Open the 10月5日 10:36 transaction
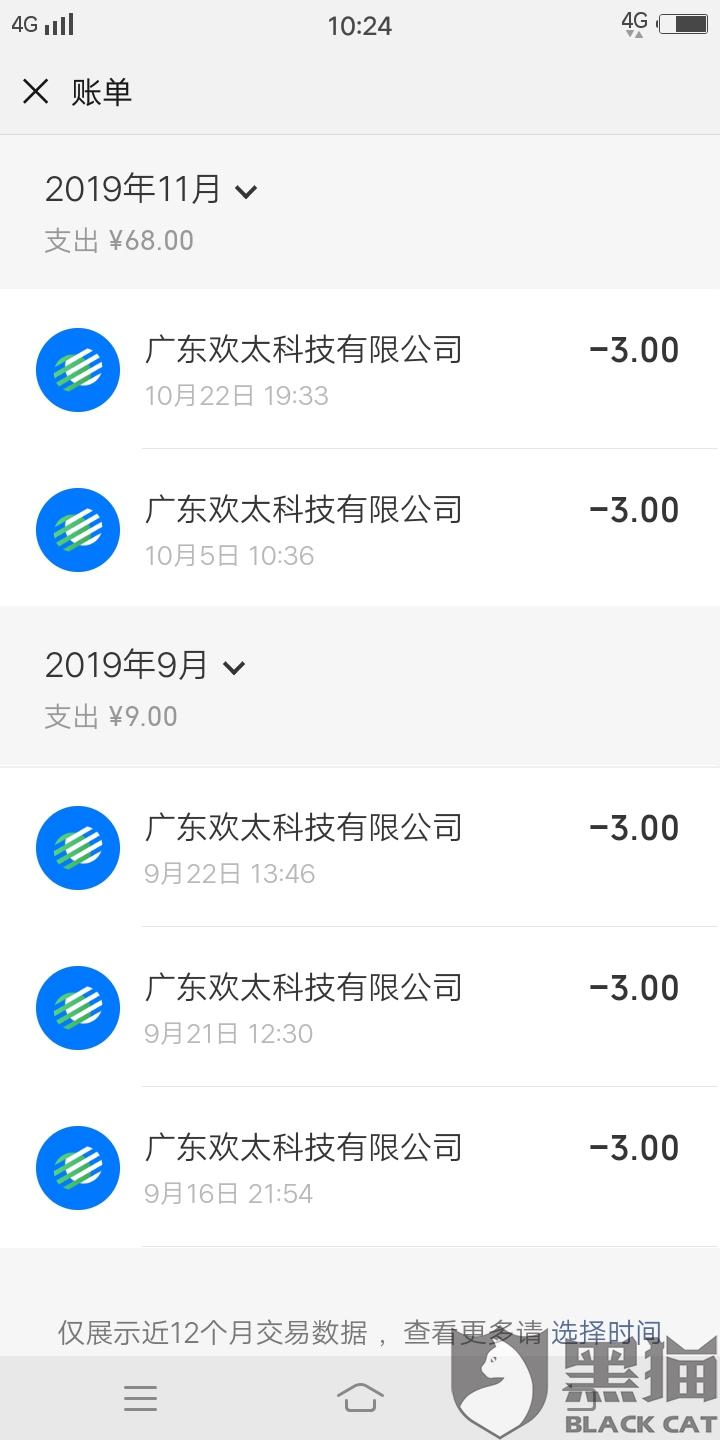720x1440 pixels. (360, 530)
